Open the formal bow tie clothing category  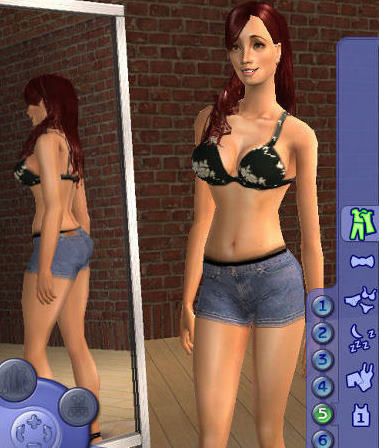[362, 261]
